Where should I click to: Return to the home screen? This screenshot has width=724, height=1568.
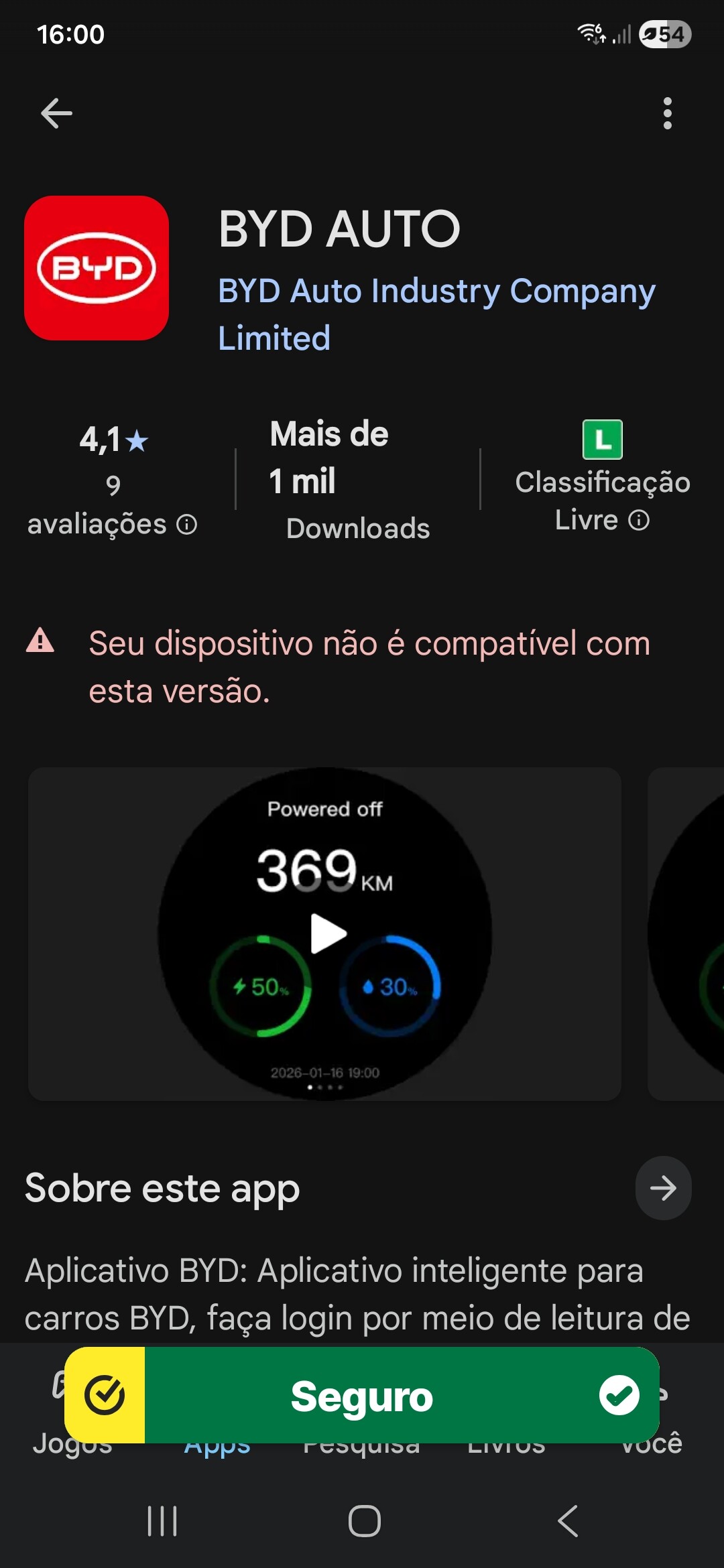tap(364, 1521)
